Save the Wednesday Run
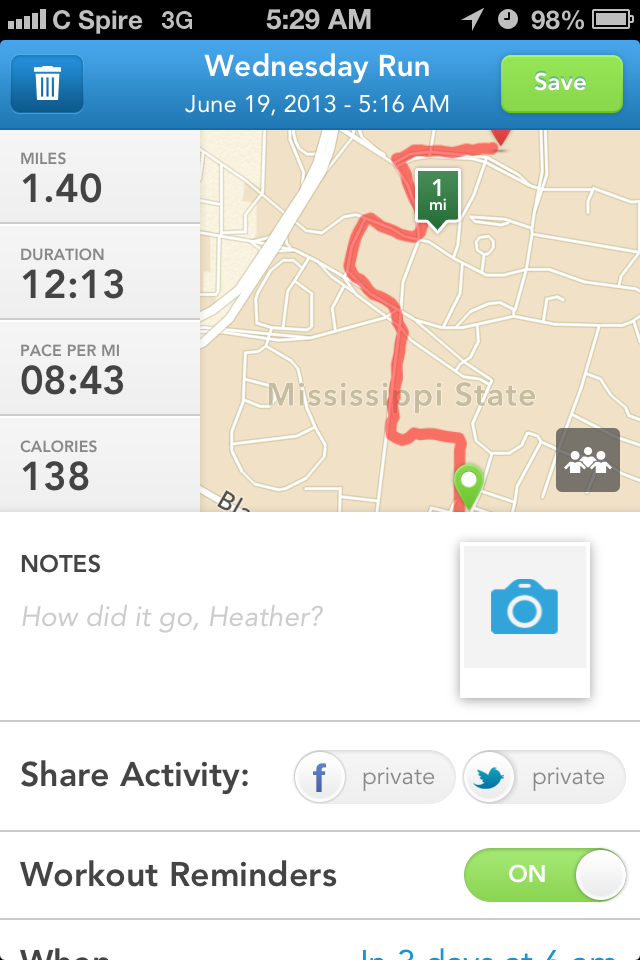Viewport: 640px width, 960px height. (x=560, y=83)
